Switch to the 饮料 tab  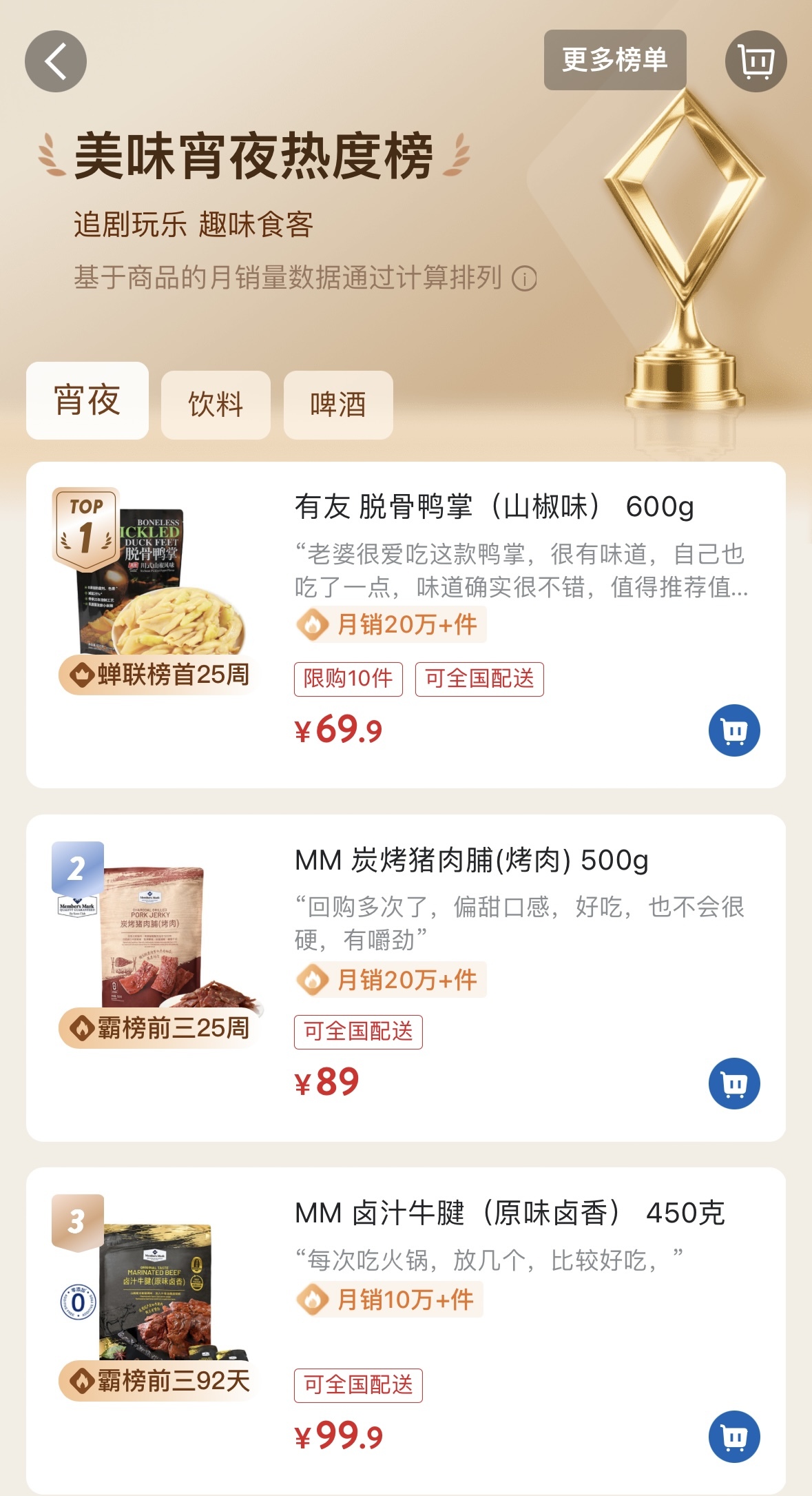[216, 404]
